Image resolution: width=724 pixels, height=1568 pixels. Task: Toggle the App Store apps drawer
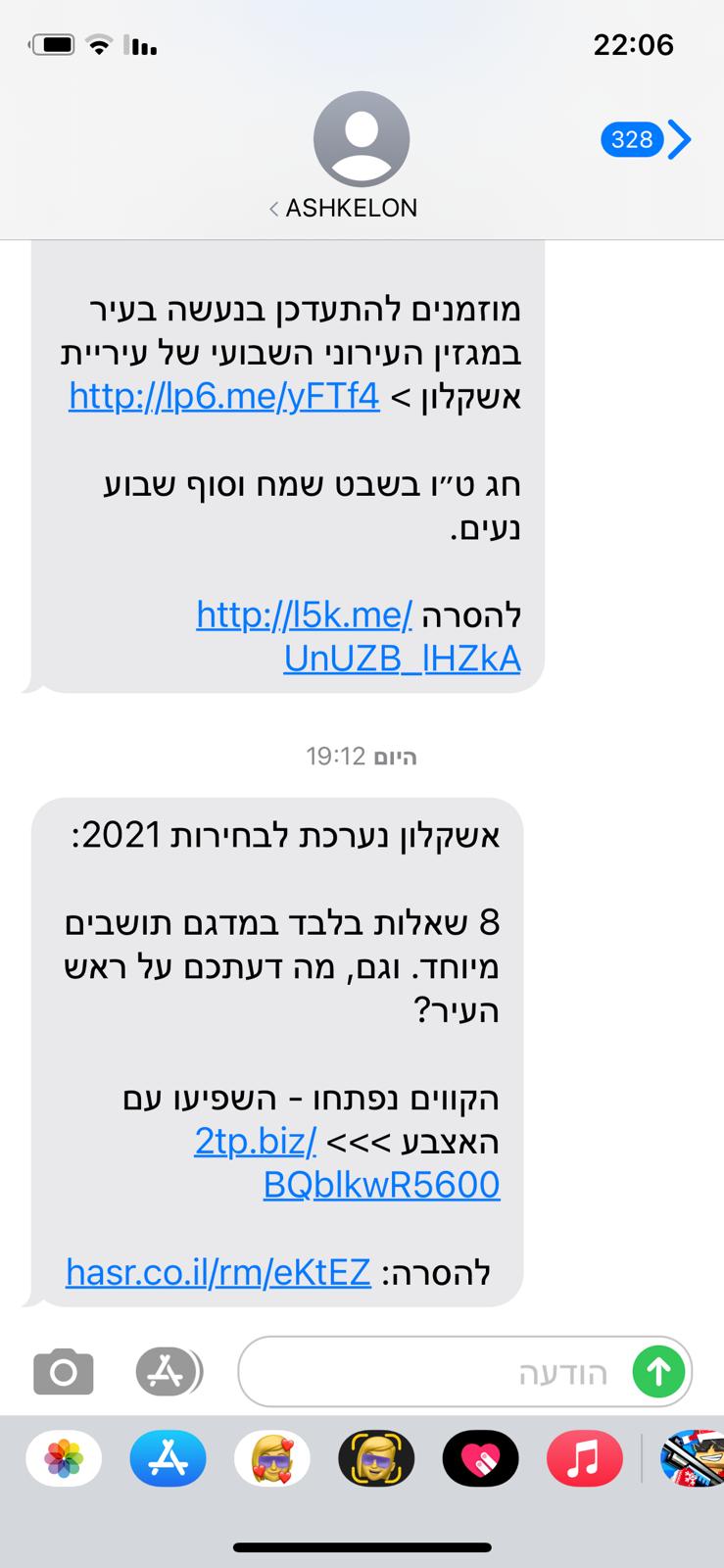pos(168,1372)
